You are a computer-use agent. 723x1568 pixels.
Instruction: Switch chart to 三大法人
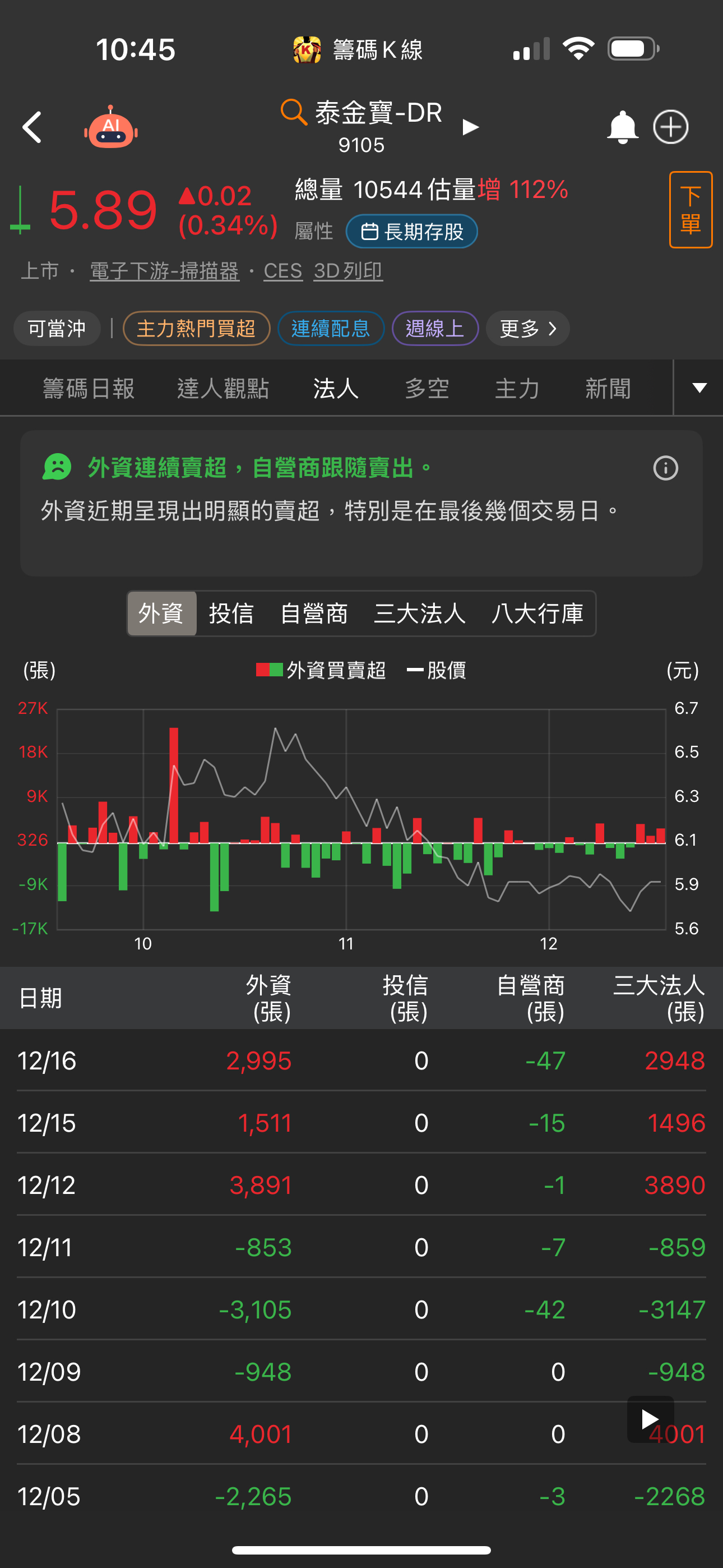pyautogui.click(x=420, y=614)
